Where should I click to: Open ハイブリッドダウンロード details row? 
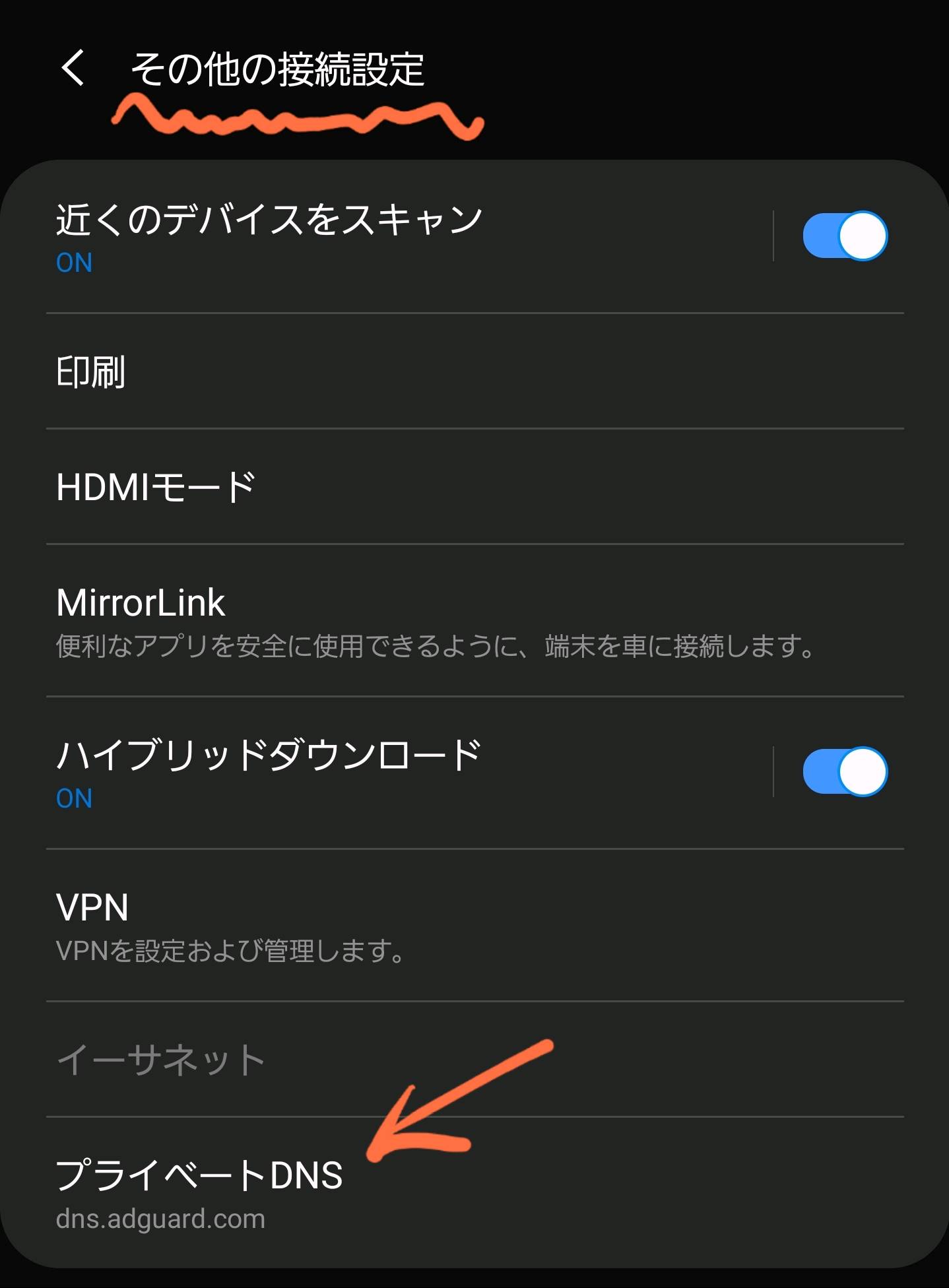[x=396, y=771]
